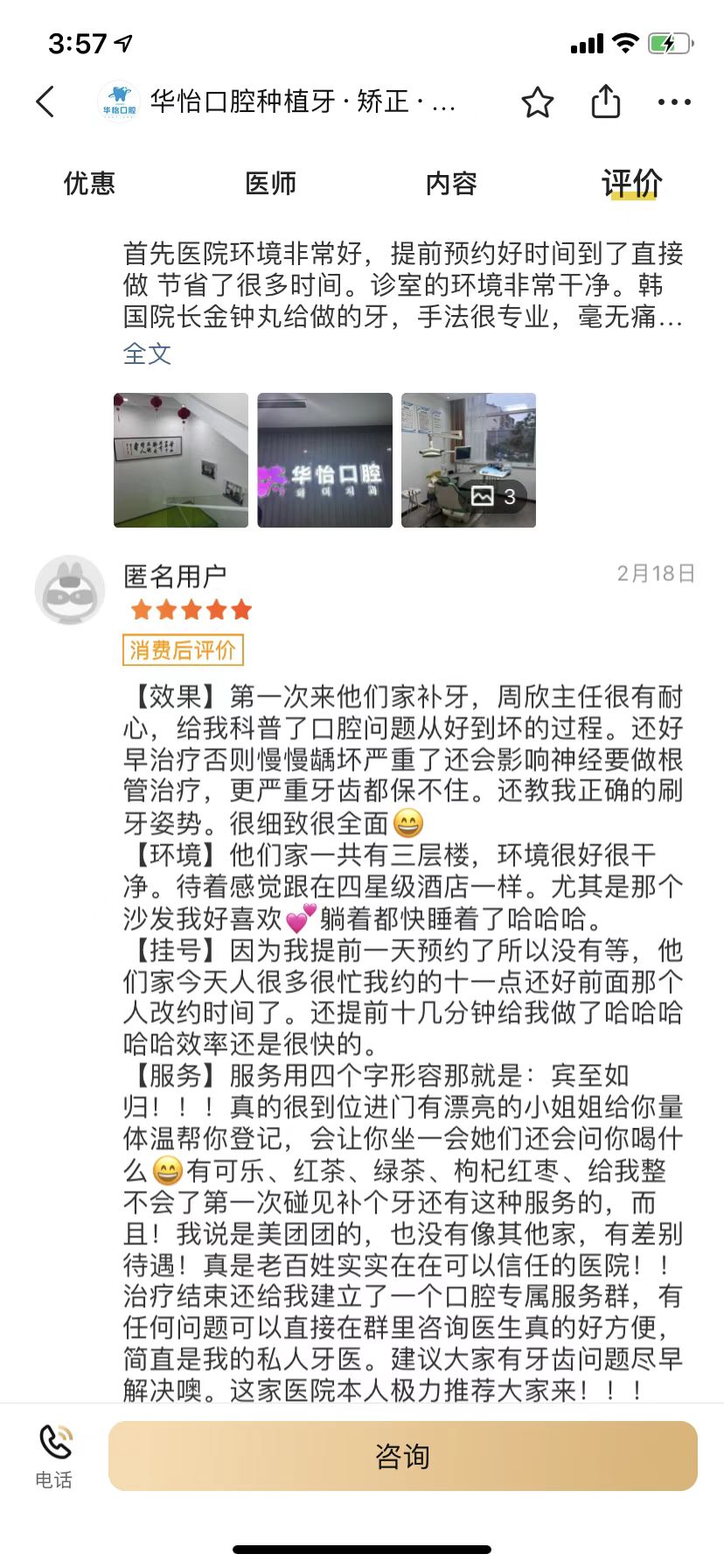Switch to the 医师 tab
This screenshot has height=1568, width=724.
270,183
